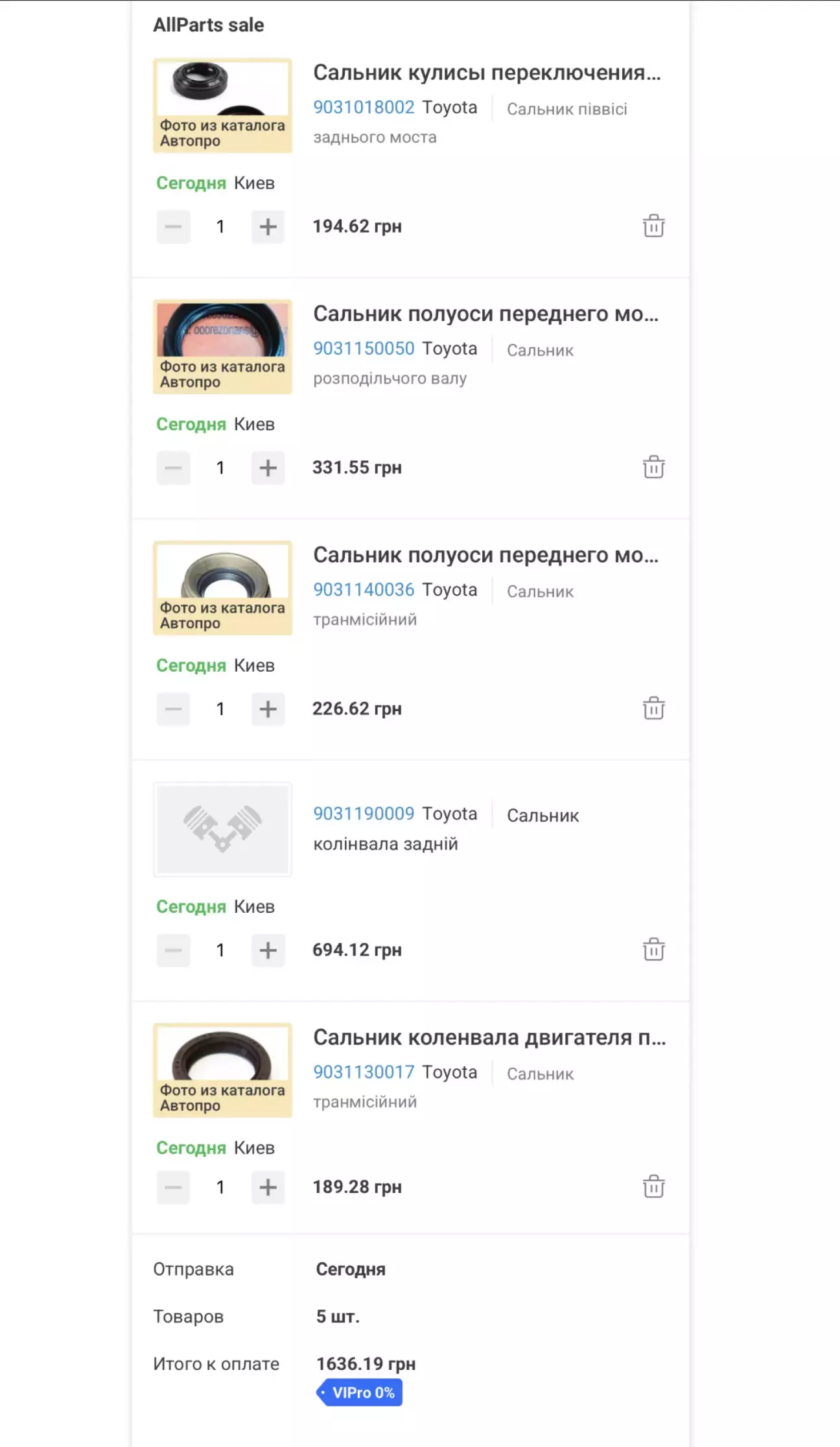Remove the 331.55 грн item

coord(653,467)
